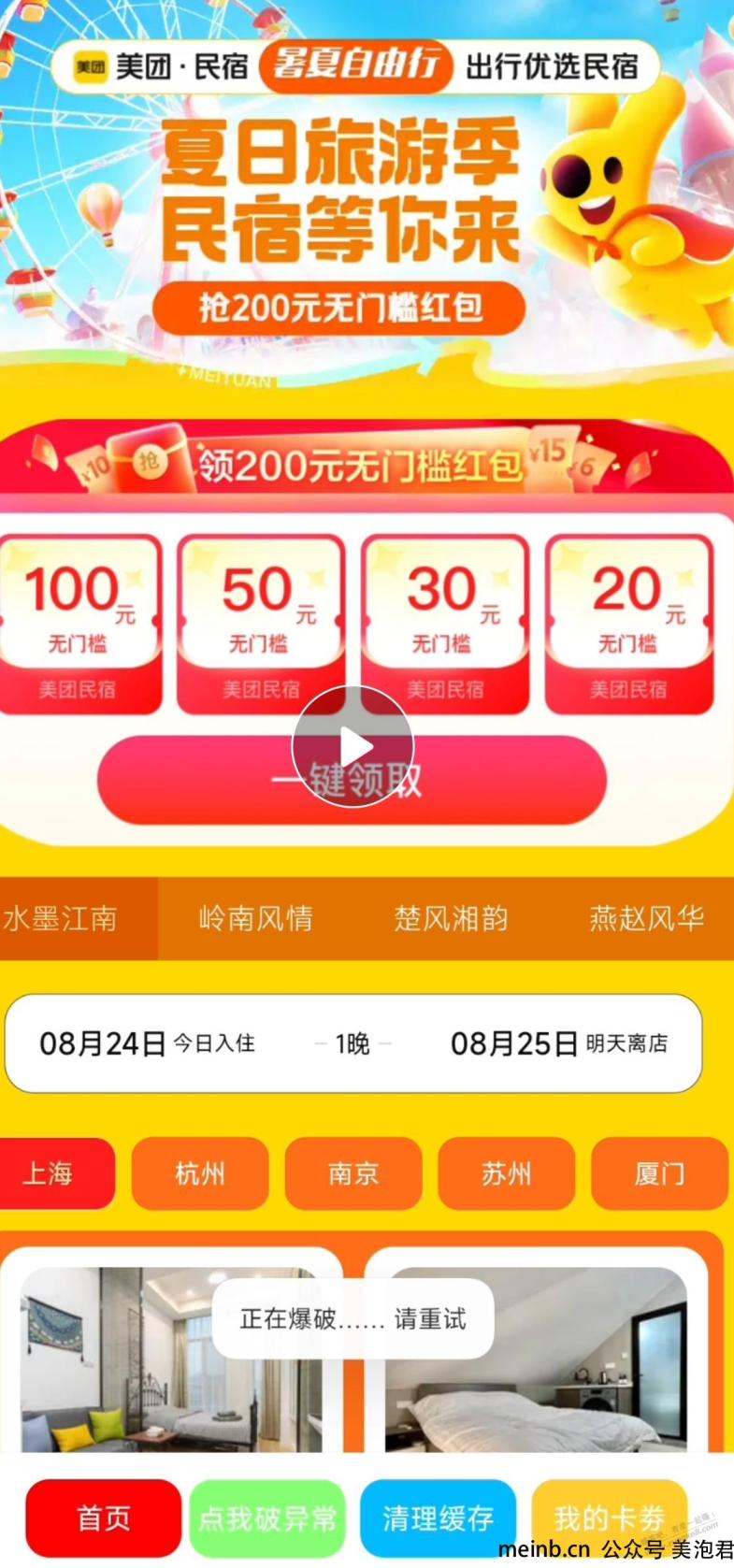Screen dimensions: 734x1568
Task: Choose the 南京 city chip
Action: click(x=353, y=1173)
